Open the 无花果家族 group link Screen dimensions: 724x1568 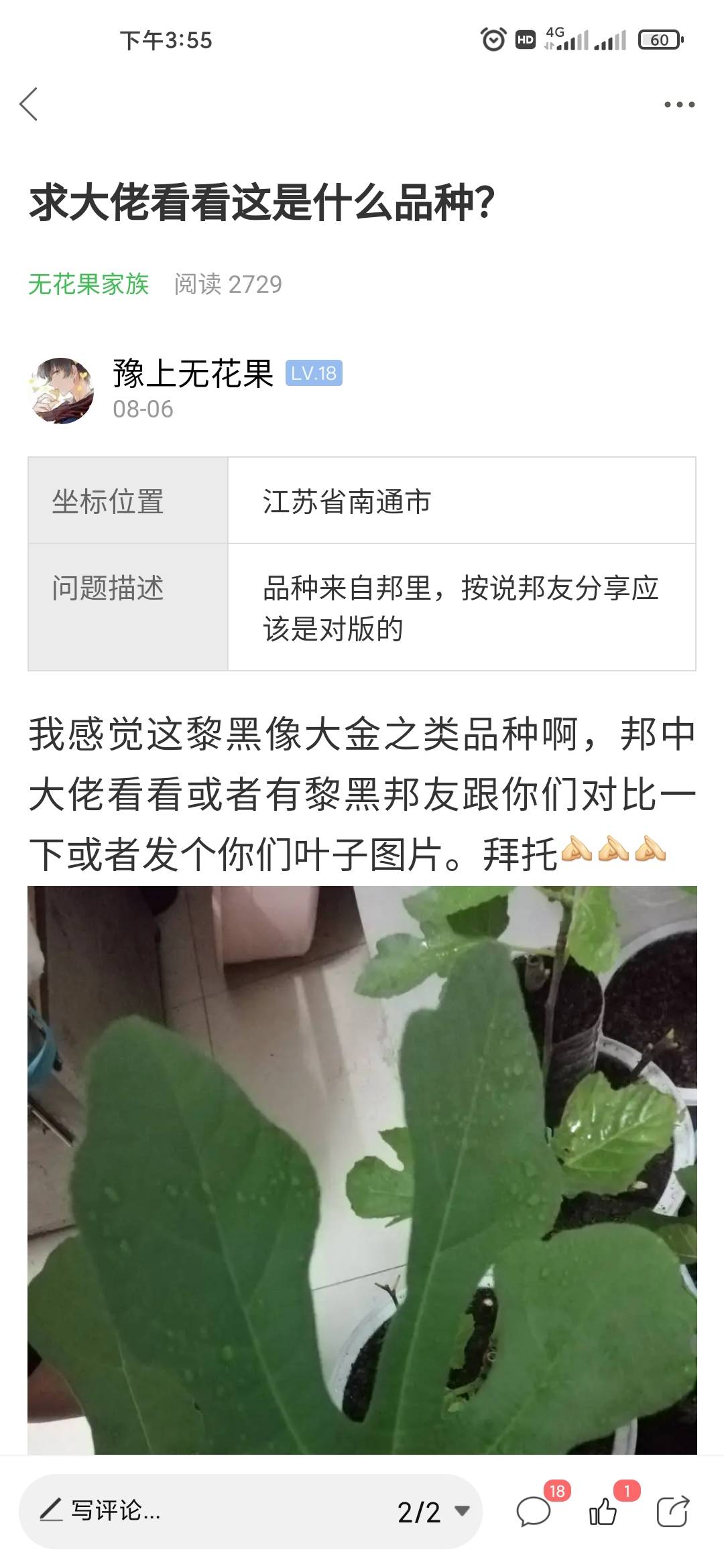point(88,284)
